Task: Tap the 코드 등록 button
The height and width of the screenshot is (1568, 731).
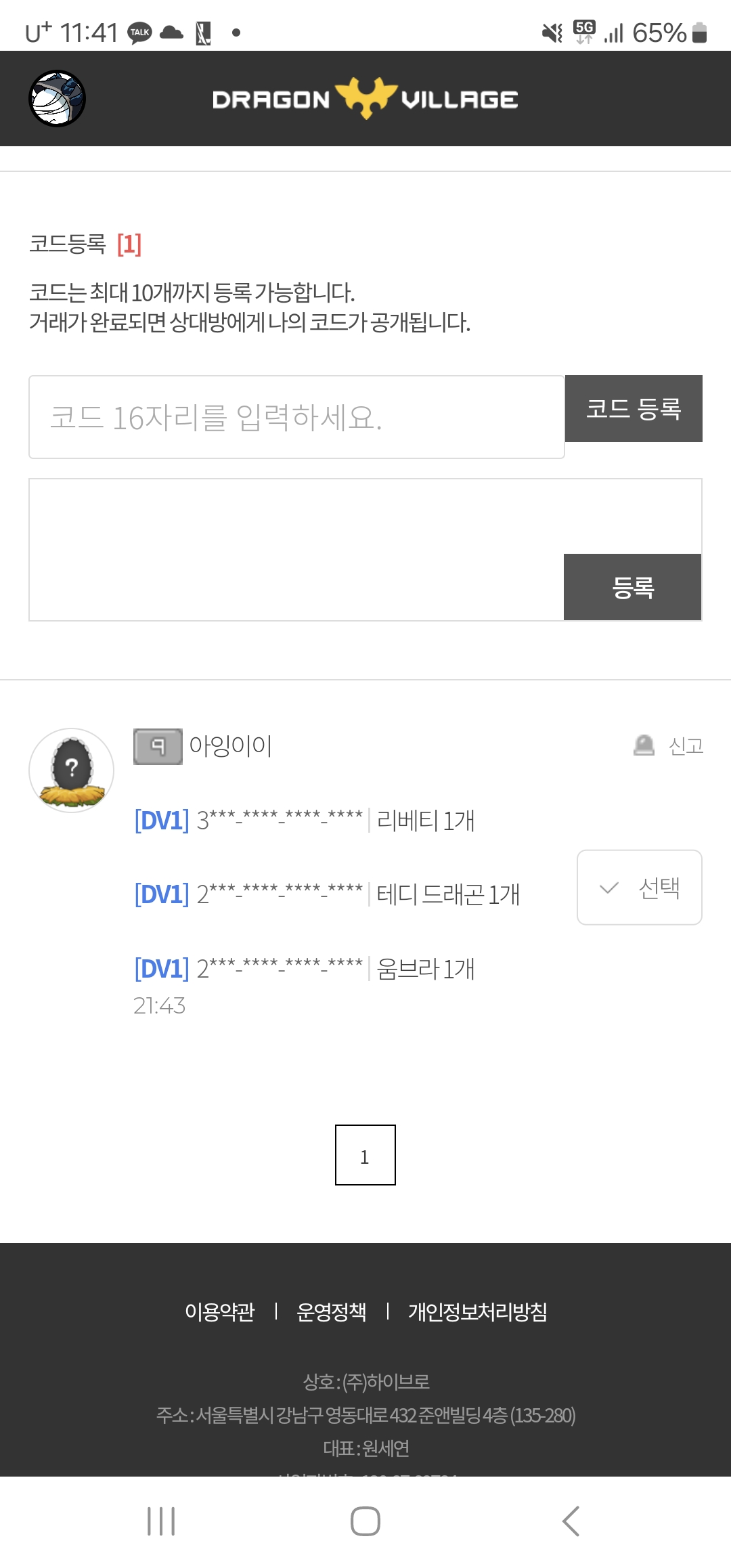Action: (634, 409)
